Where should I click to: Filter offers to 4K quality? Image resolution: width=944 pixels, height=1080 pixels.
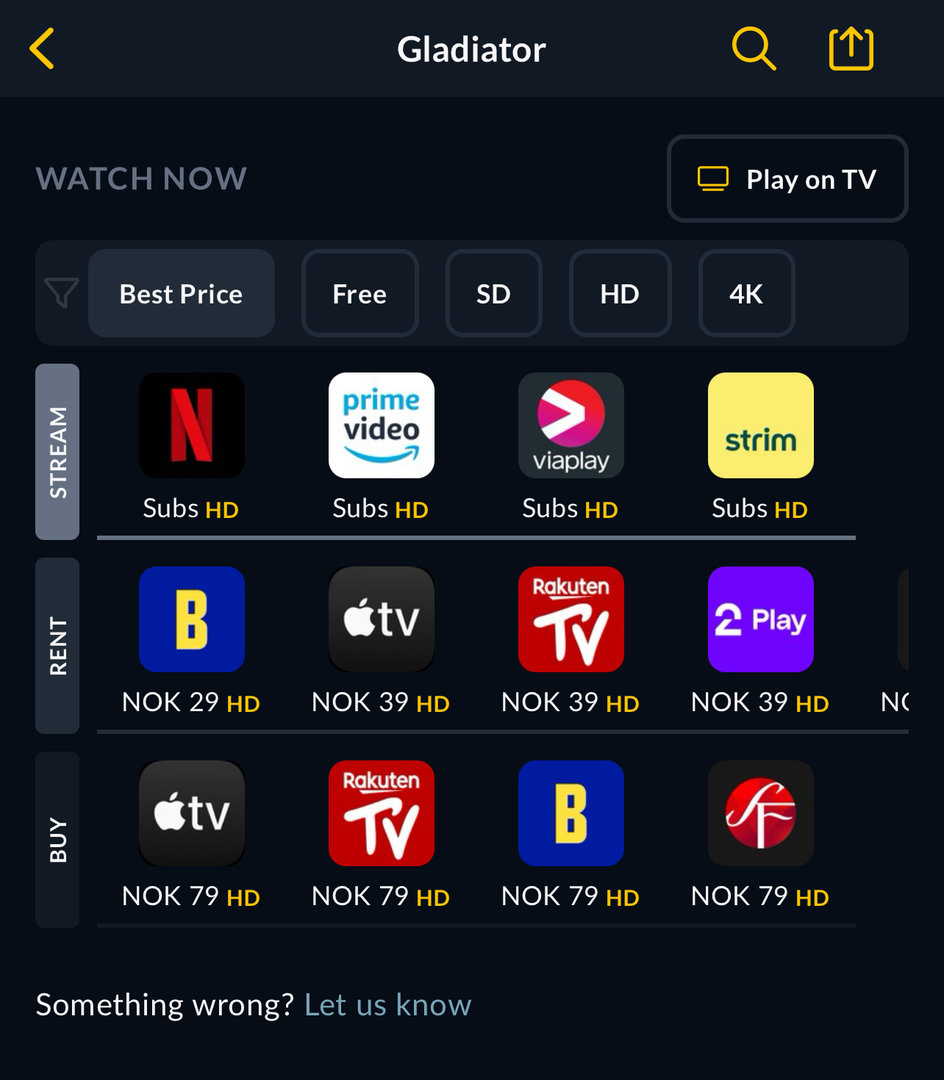tap(746, 294)
